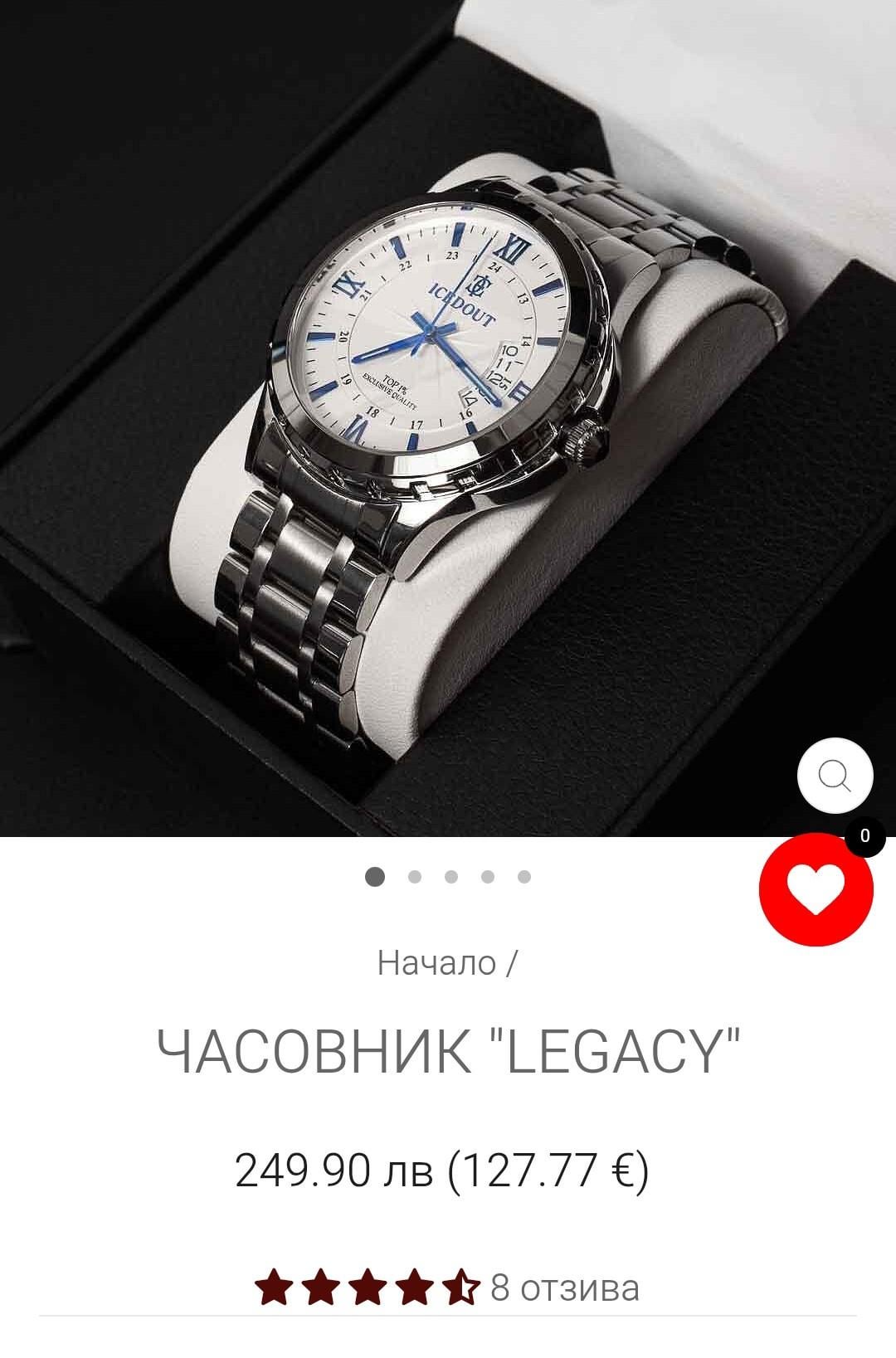The height and width of the screenshot is (1358, 896).
Task: Jump to the last image indicator dot
Action: coord(524,877)
